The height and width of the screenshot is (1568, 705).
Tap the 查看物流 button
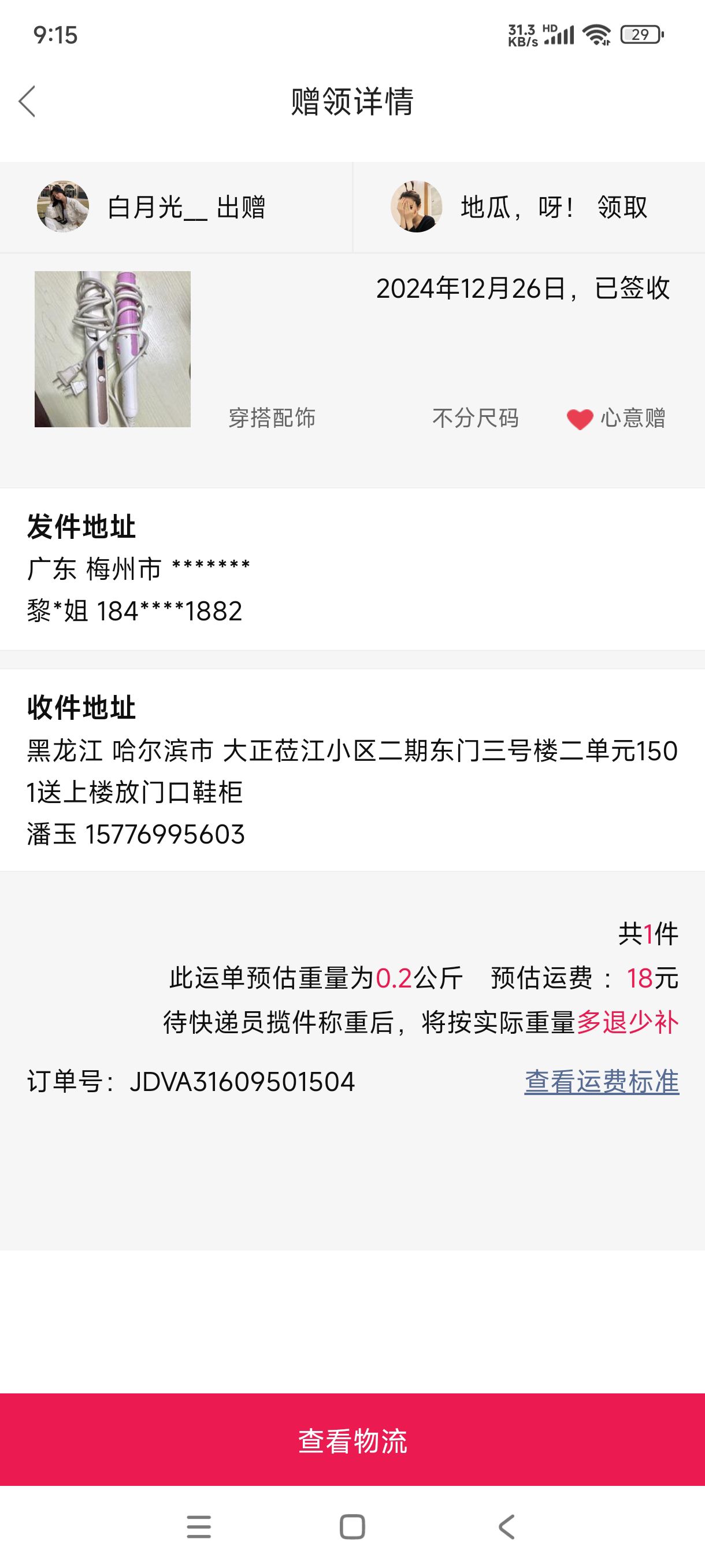point(353,1441)
